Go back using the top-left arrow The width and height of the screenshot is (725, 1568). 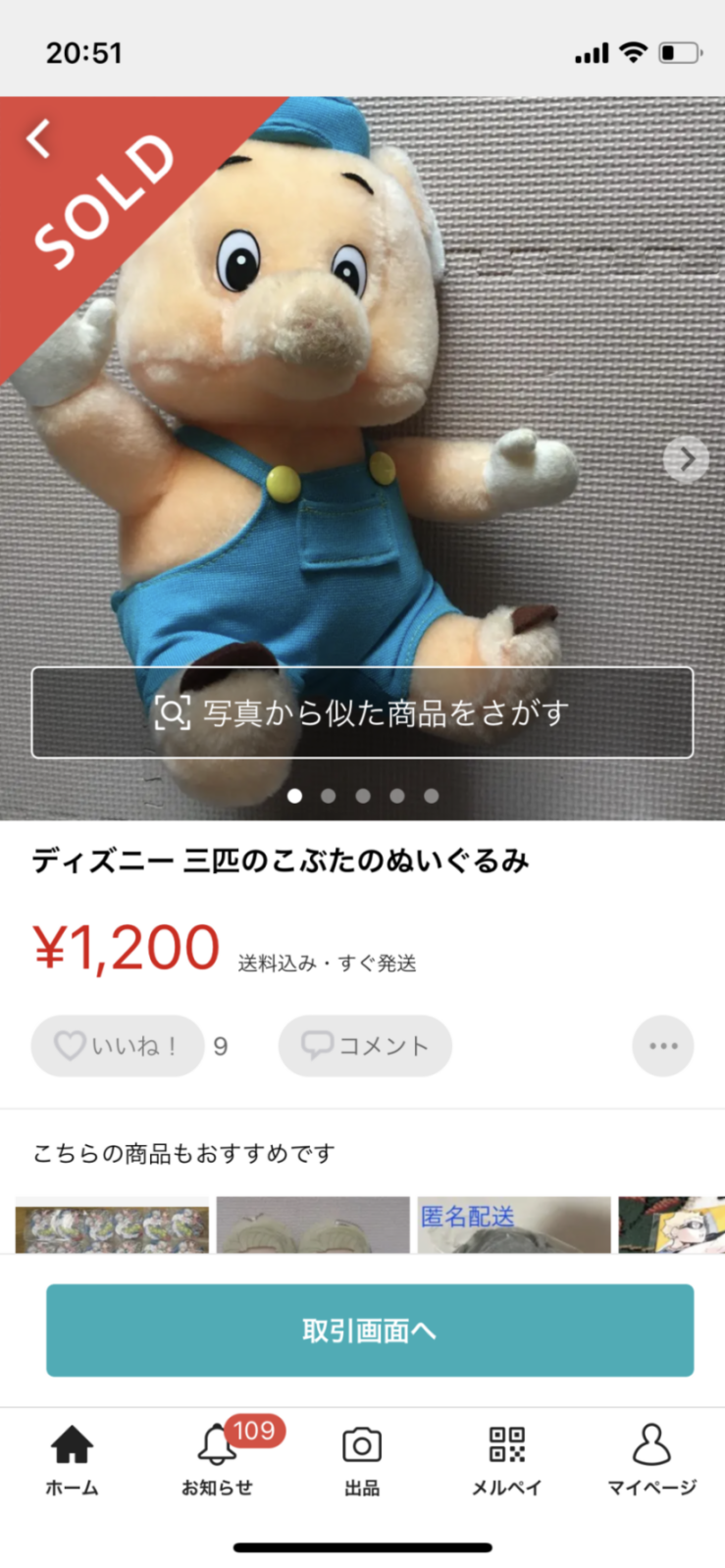(39, 138)
